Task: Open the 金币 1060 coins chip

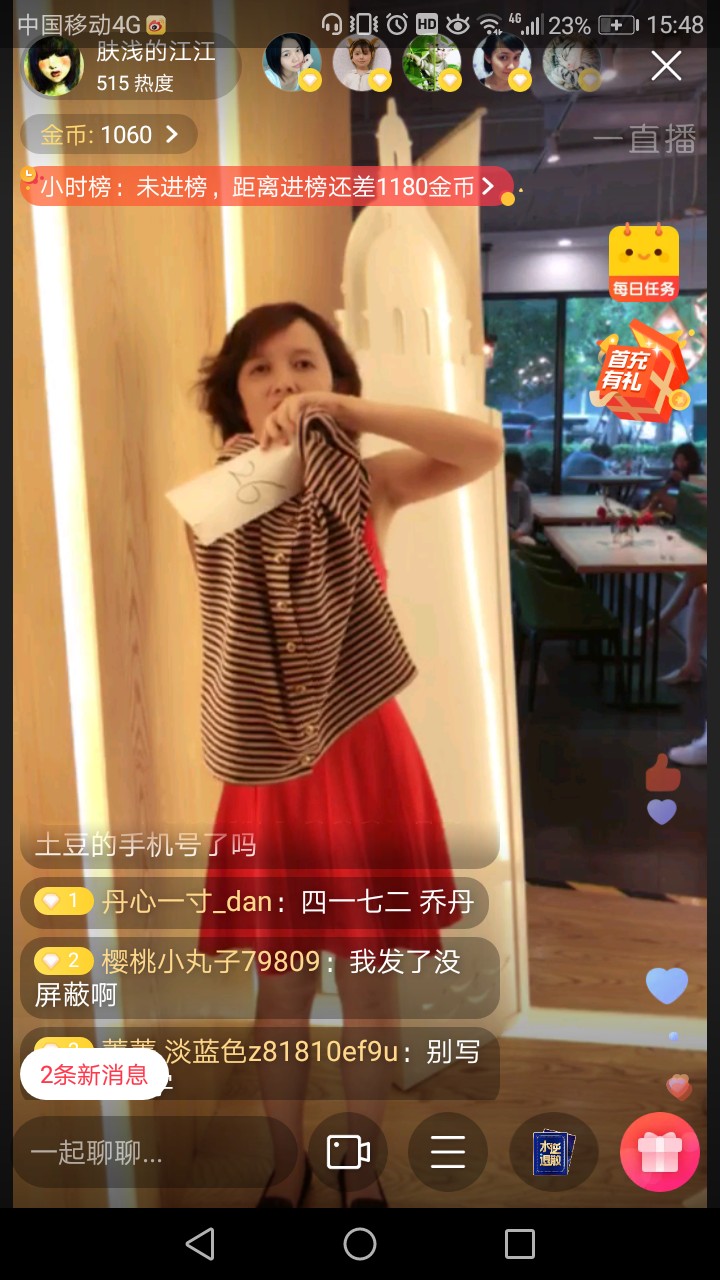Action: (110, 134)
